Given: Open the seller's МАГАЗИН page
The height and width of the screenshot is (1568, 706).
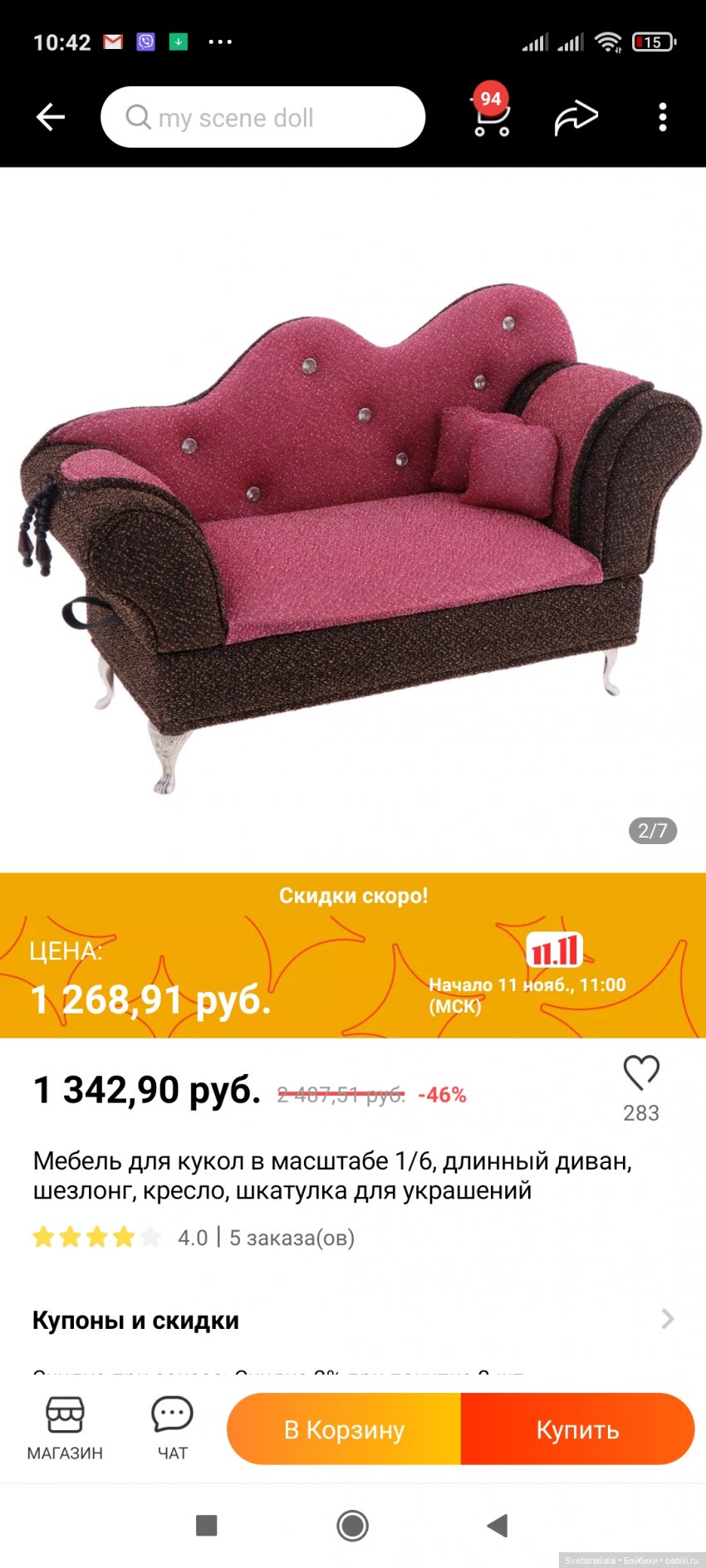Looking at the screenshot, I should 65,1429.
